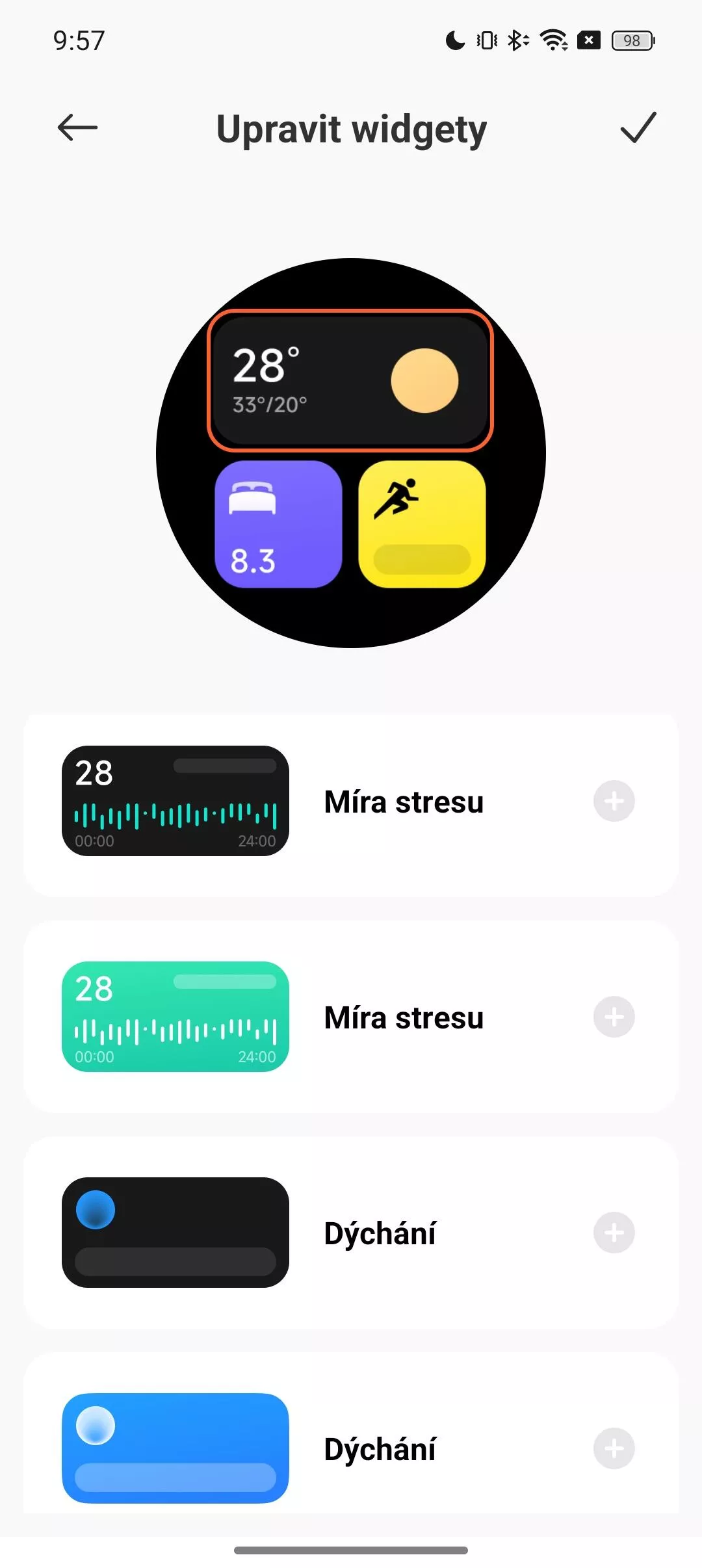Screen dimensions: 702x1568
Task: Confirm widget edits with the checkmark
Action: [x=638, y=127]
